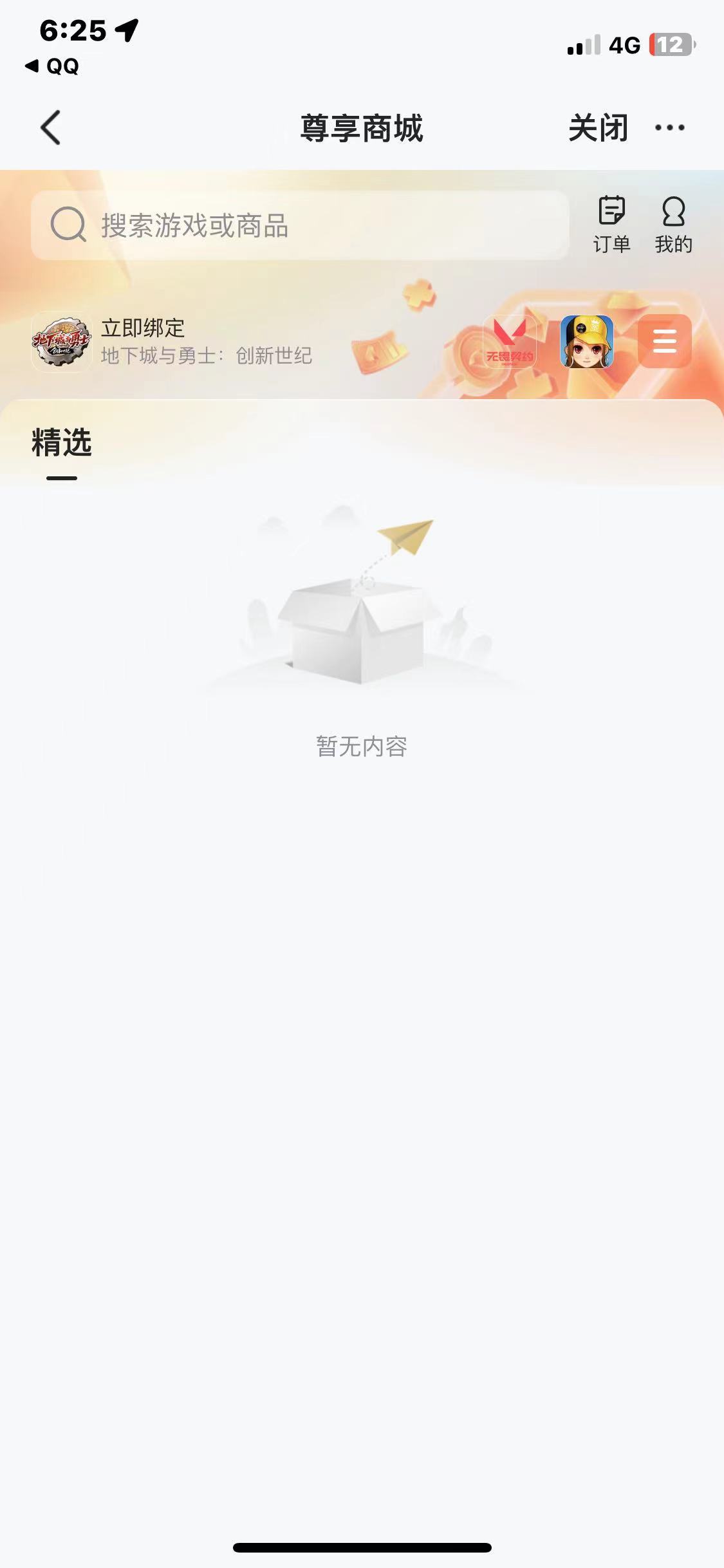Expand the game list with the menu button
The image size is (724, 1568).
[x=664, y=341]
